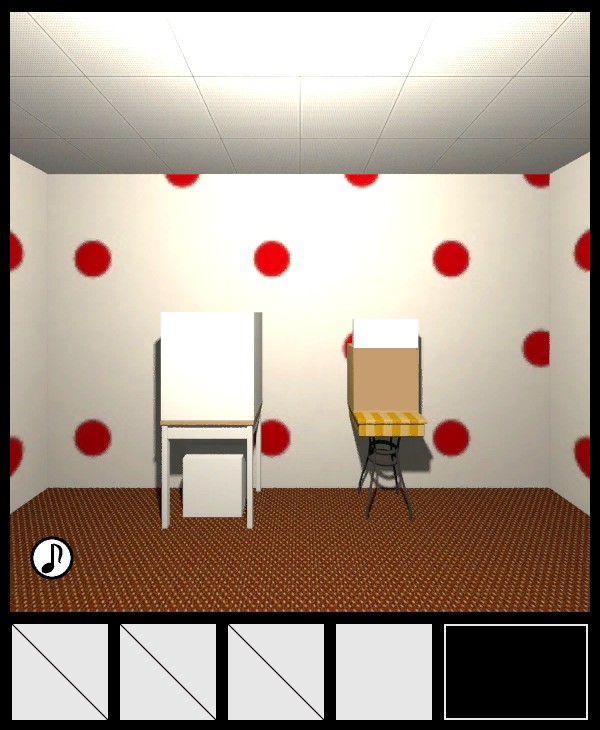The image size is (600, 730).
Task: Inspect the white box under the table
Action: (212, 485)
